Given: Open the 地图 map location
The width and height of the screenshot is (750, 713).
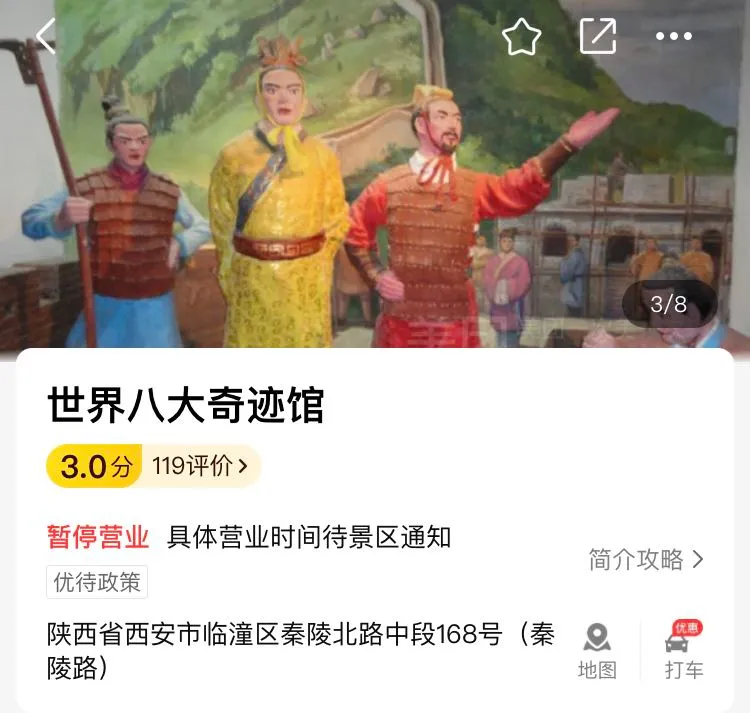Looking at the screenshot, I should click(597, 651).
